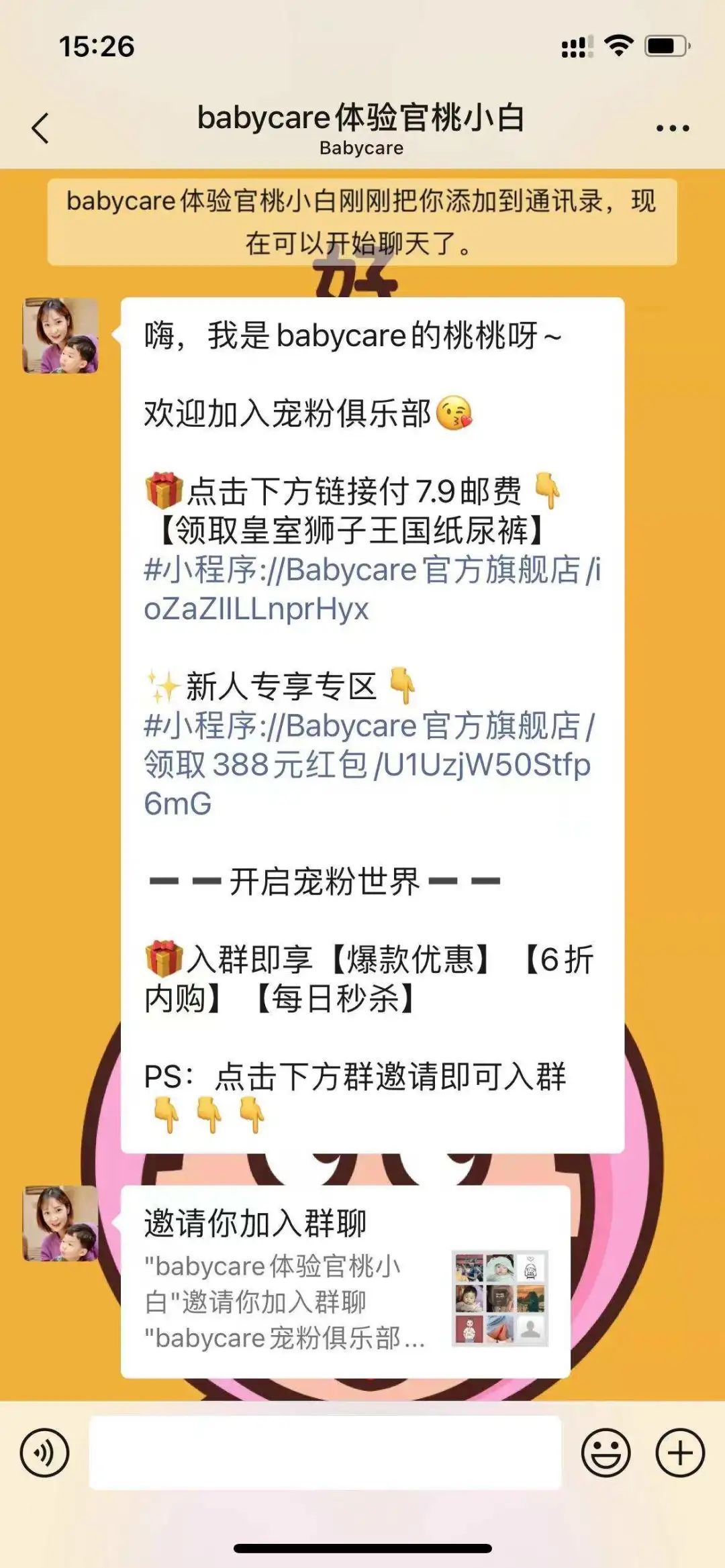Open the three-dot chat options menu
This screenshot has width=725, height=1568.
coord(673,127)
